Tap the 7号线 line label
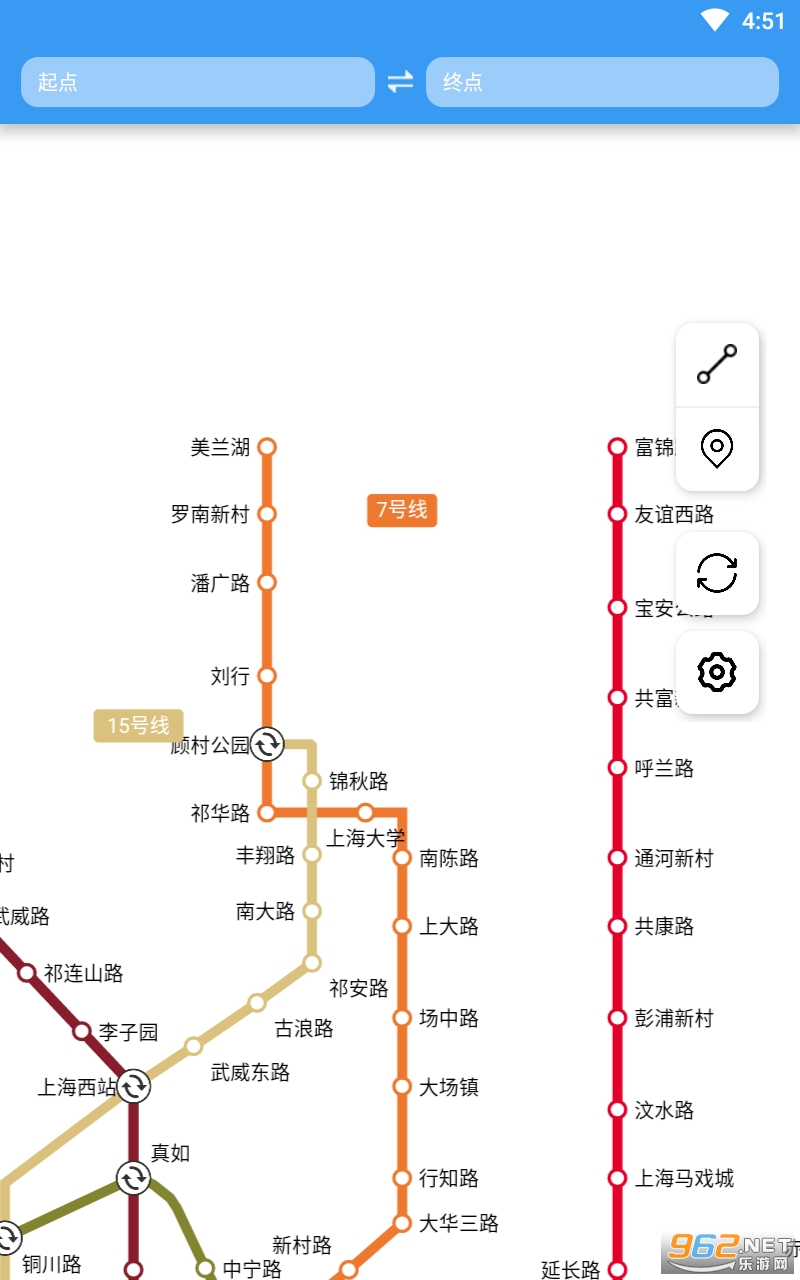 pyautogui.click(x=402, y=510)
